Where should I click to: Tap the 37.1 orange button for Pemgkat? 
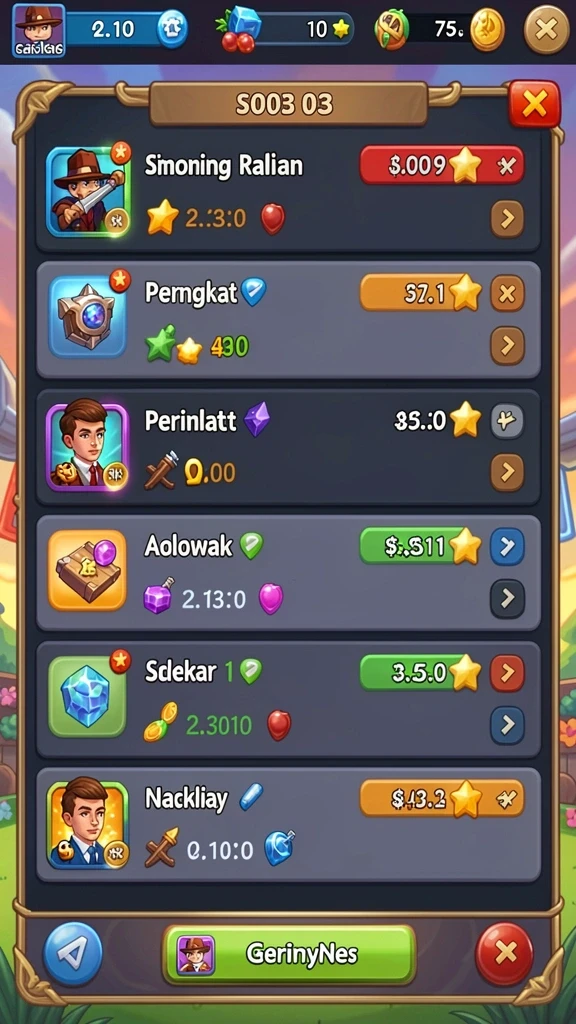click(x=421, y=293)
